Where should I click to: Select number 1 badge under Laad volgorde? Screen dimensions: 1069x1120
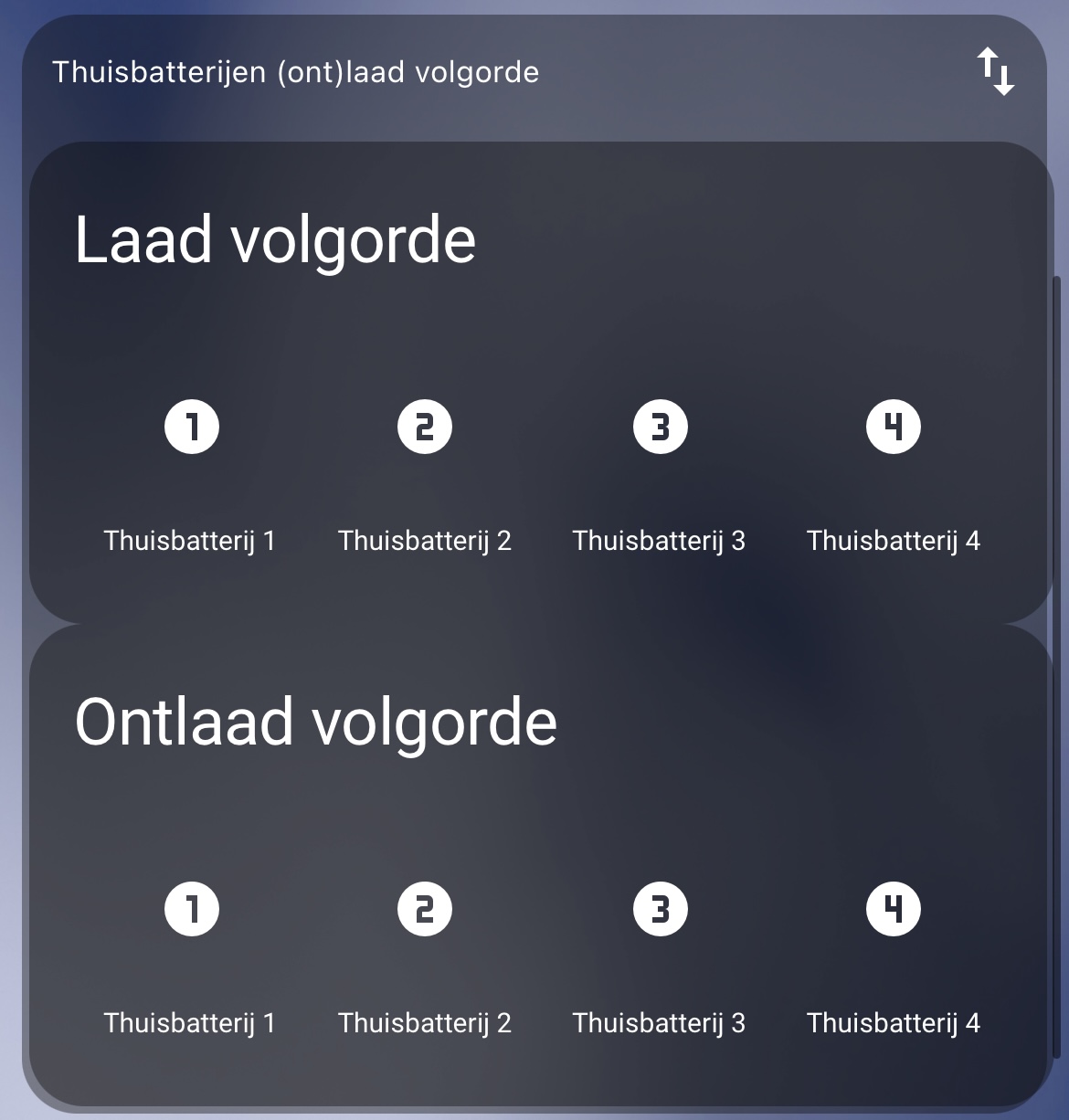pos(192,426)
